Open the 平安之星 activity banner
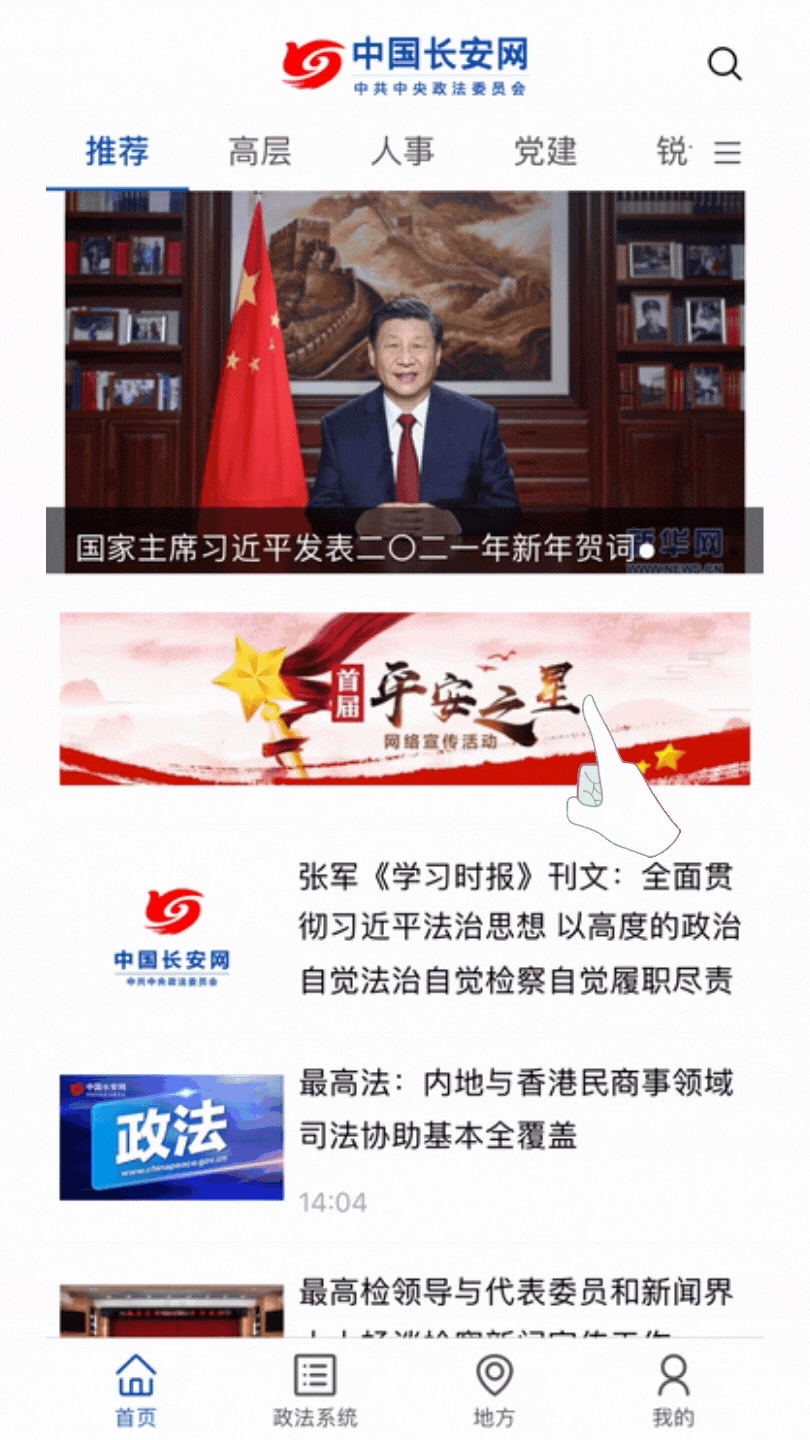The height and width of the screenshot is (1440, 810). 404,698
